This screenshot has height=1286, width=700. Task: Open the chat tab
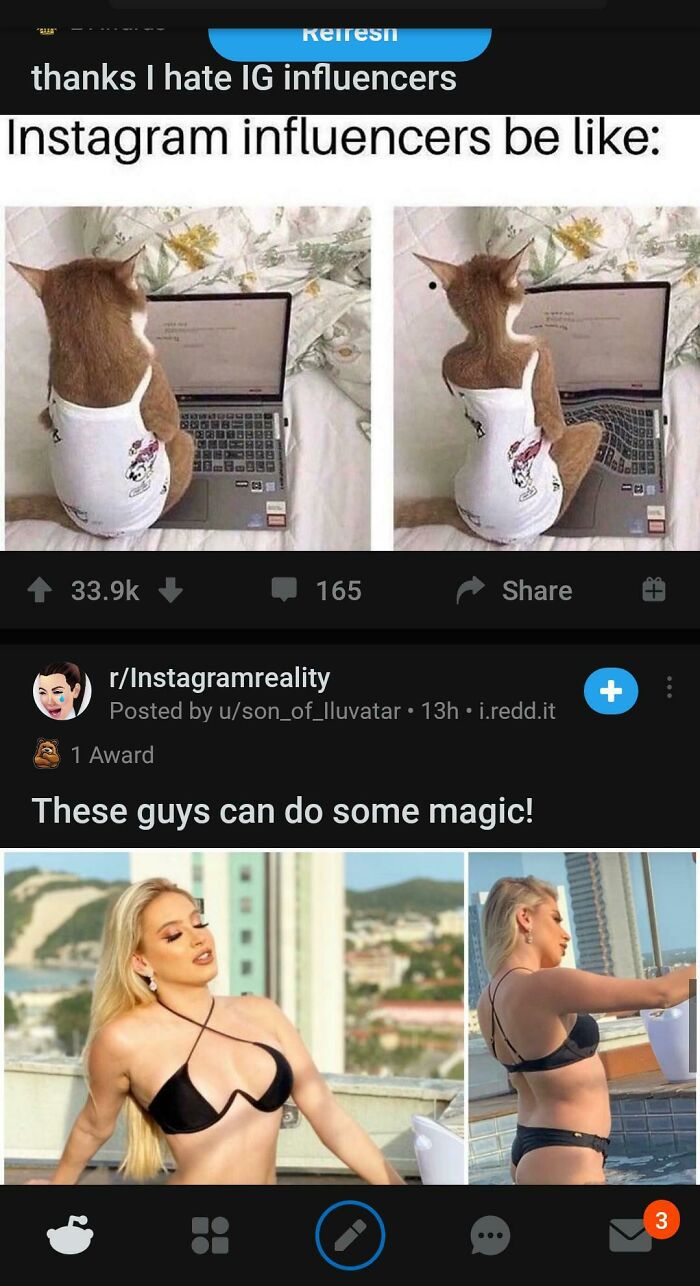click(x=490, y=1236)
